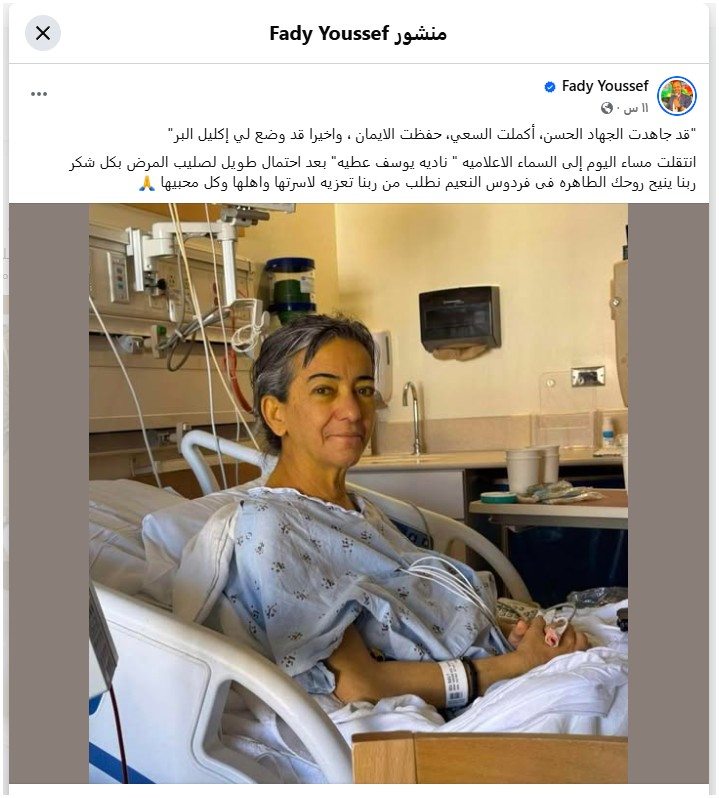Open the post's three-dot options menu
719x798 pixels.
coord(39,94)
